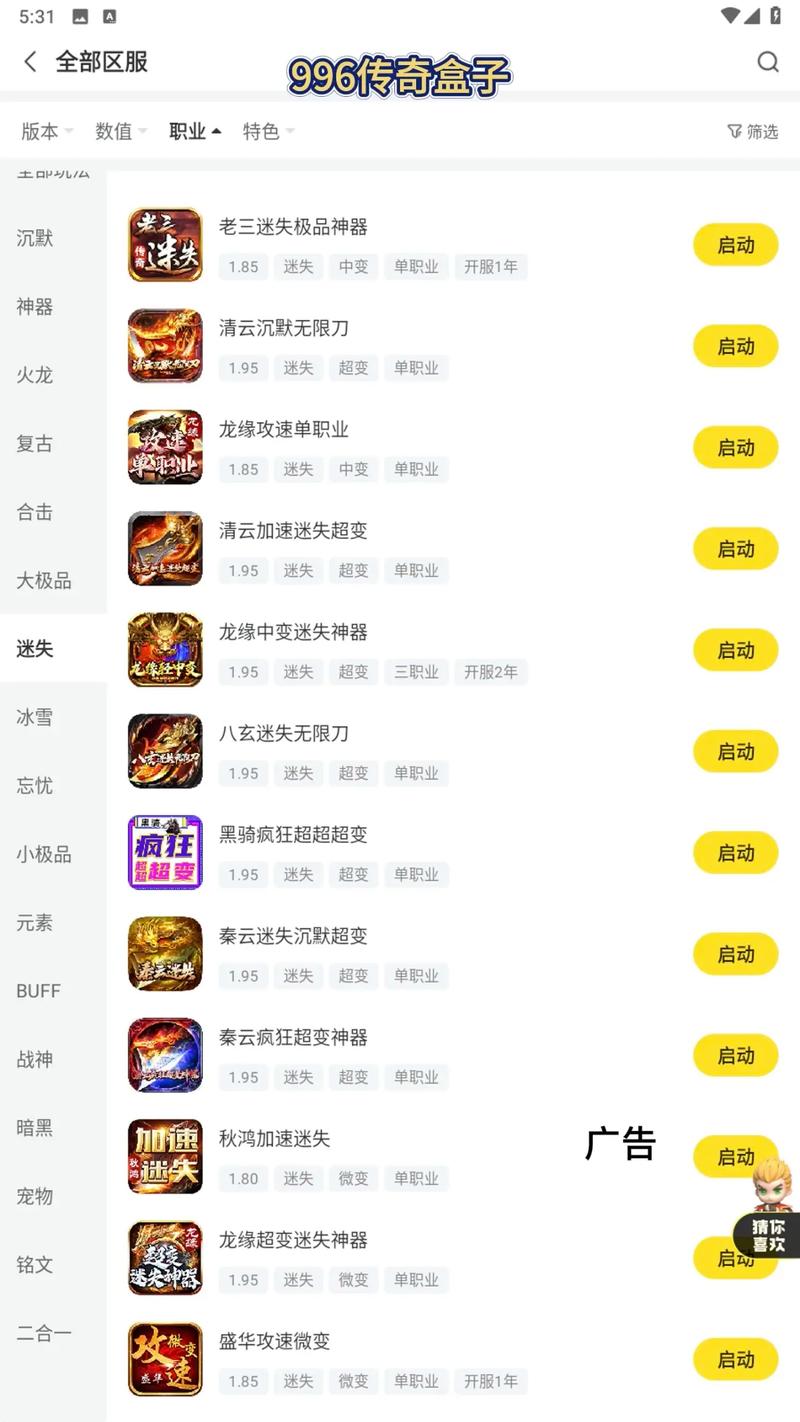Switch to the 复古 category

[35, 443]
